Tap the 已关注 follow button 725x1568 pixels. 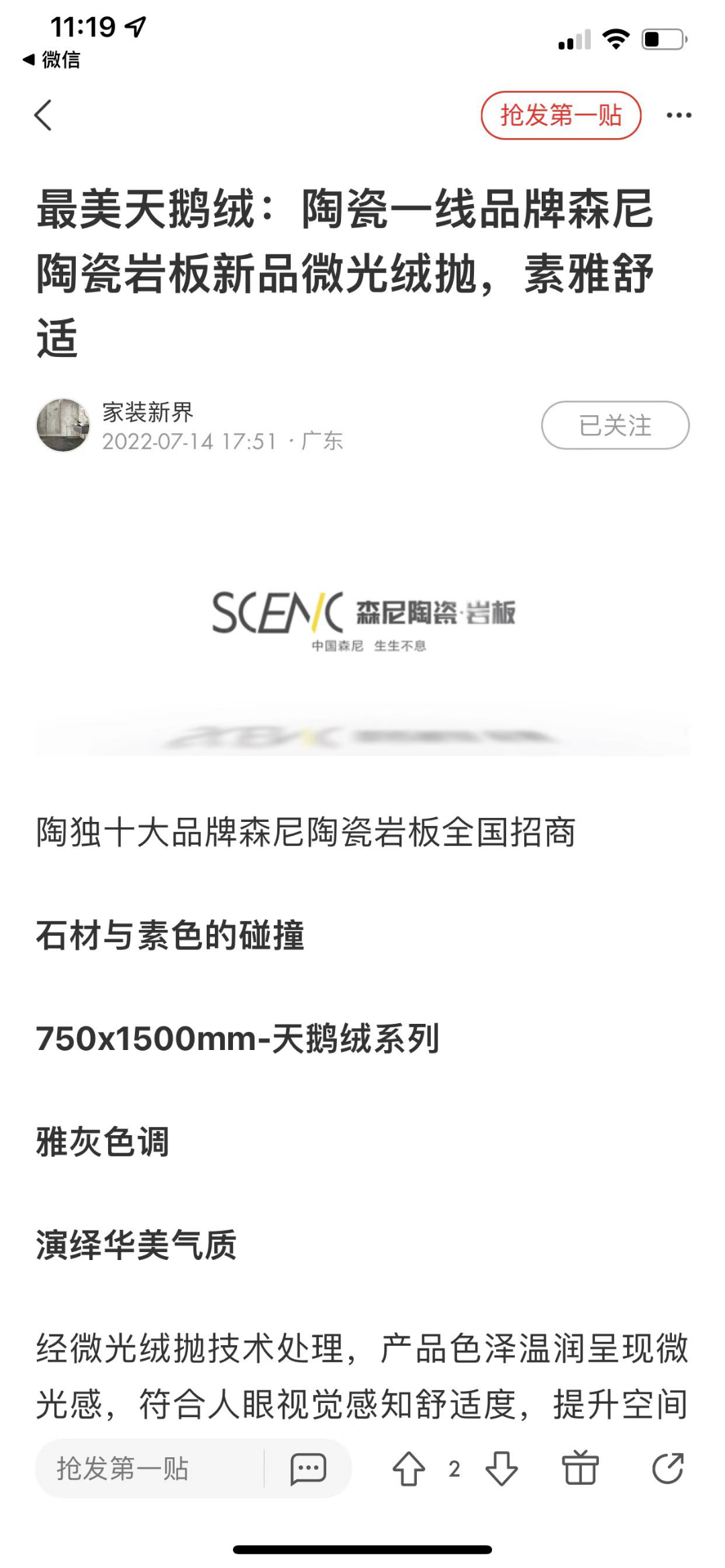tap(615, 425)
